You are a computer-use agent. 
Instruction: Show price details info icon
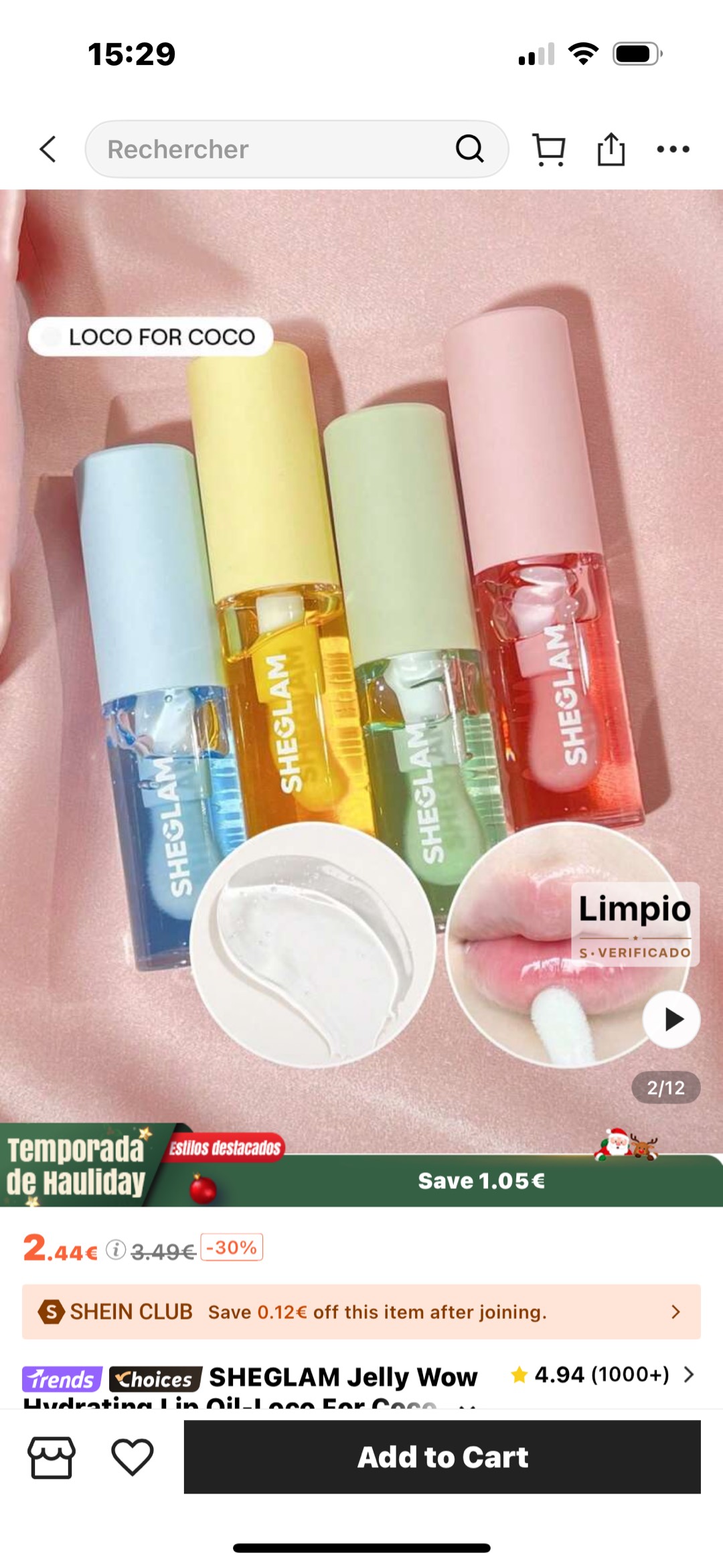pos(116,1249)
